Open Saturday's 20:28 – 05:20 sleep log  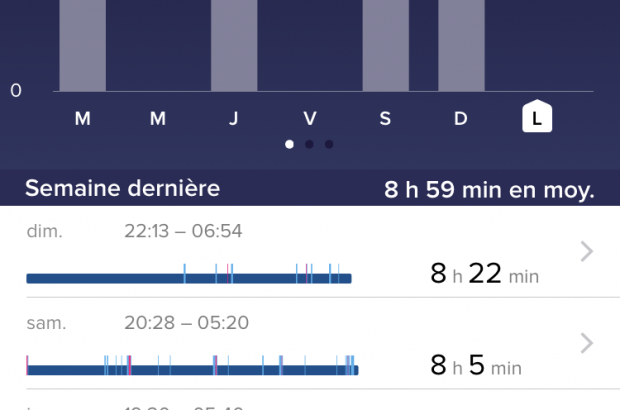(x=310, y=345)
